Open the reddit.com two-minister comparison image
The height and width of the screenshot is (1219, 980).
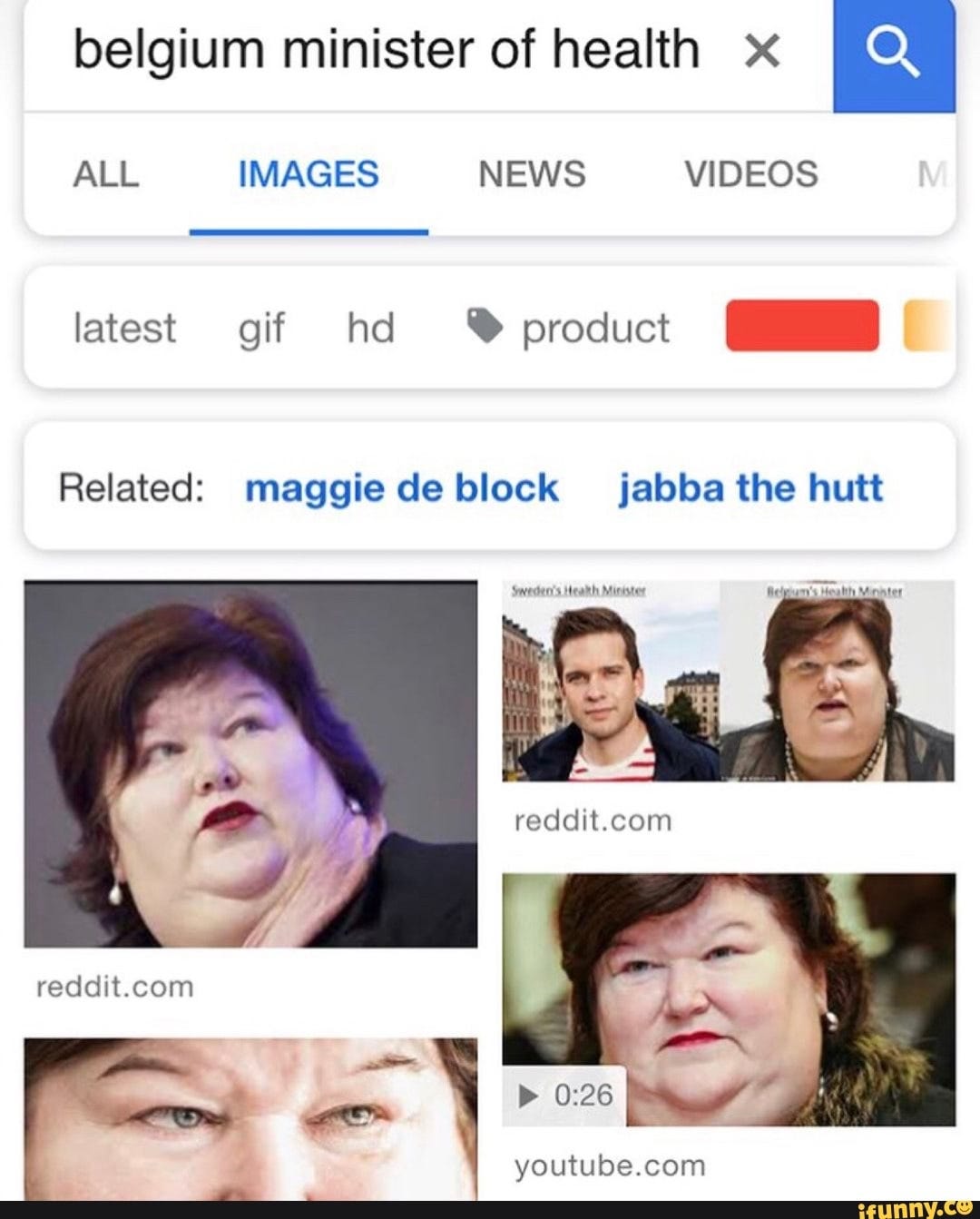(x=728, y=682)
